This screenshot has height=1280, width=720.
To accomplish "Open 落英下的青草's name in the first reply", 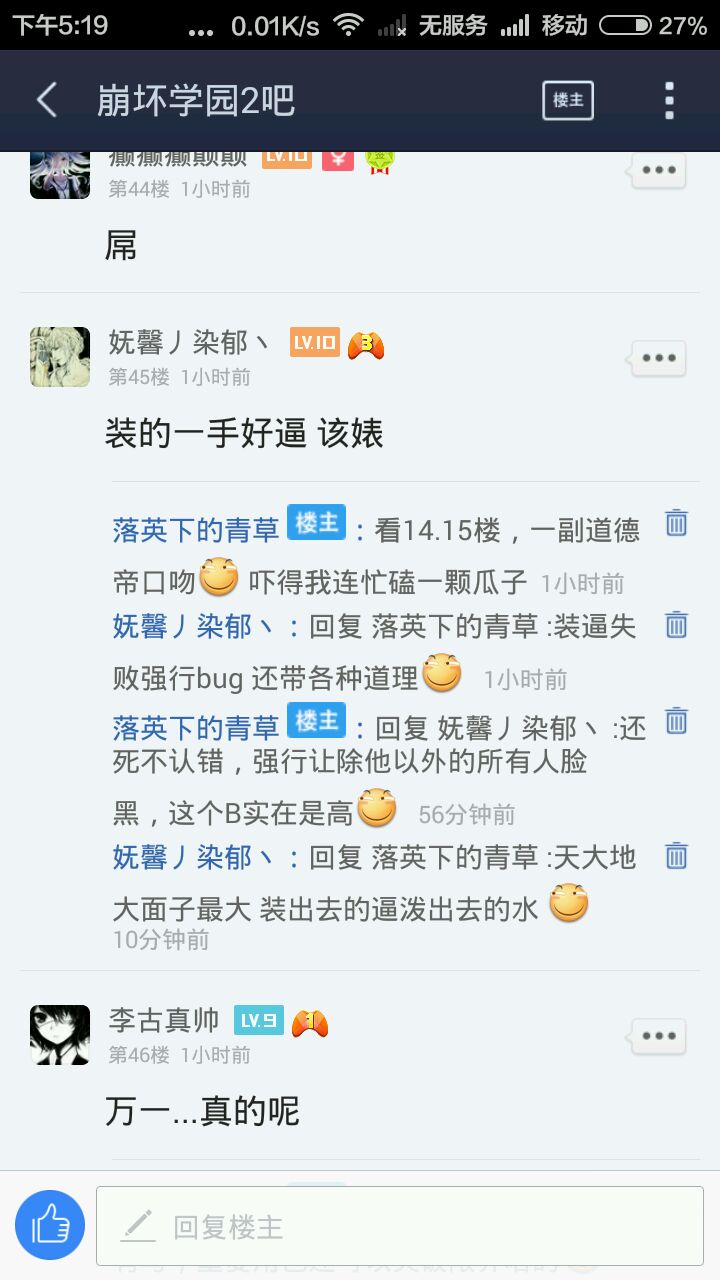I will [196, 530].
